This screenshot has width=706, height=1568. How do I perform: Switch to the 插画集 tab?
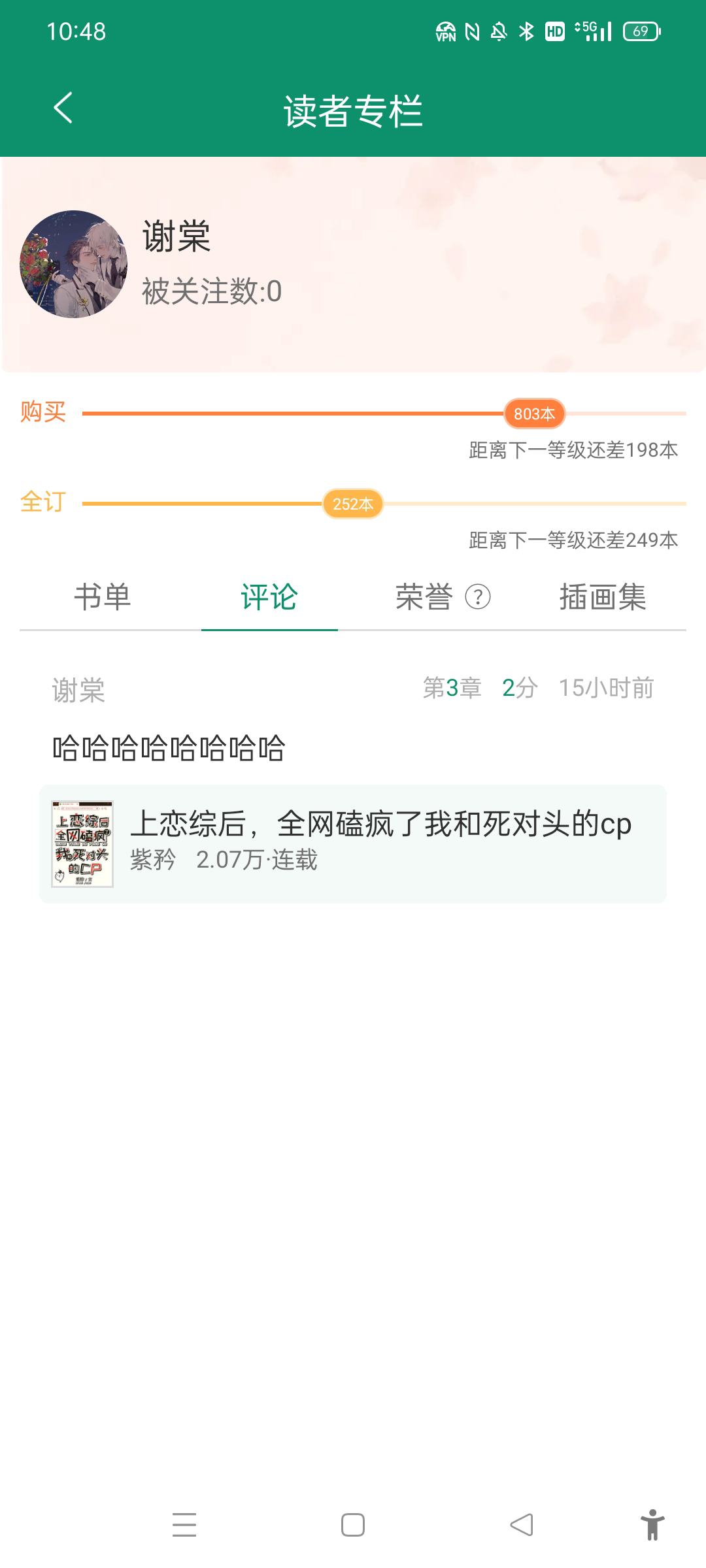pyautogui.click(x=602, y=597)
